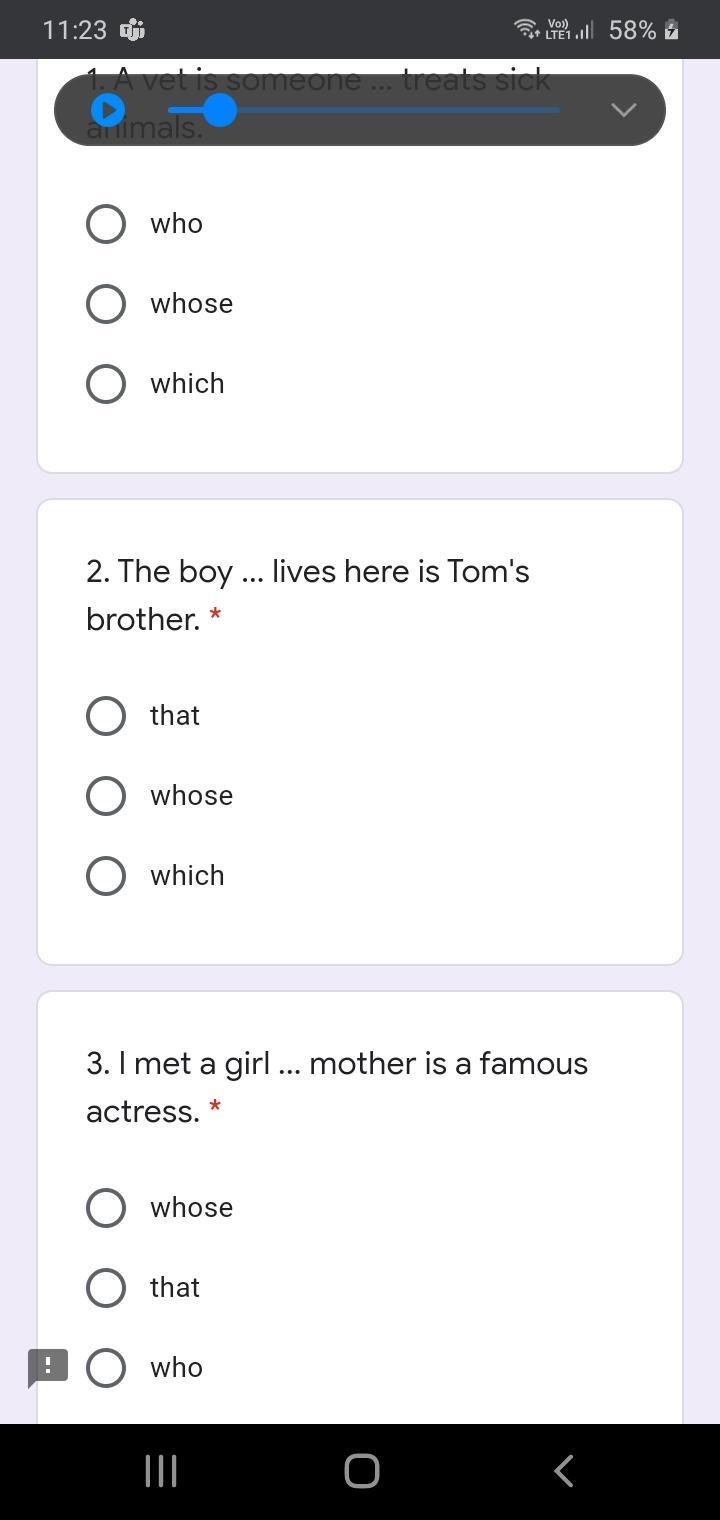The width and height of the screenshot is (720, 1520).
Task: Pick "which" for question 2
Action: tap(106, 876)
